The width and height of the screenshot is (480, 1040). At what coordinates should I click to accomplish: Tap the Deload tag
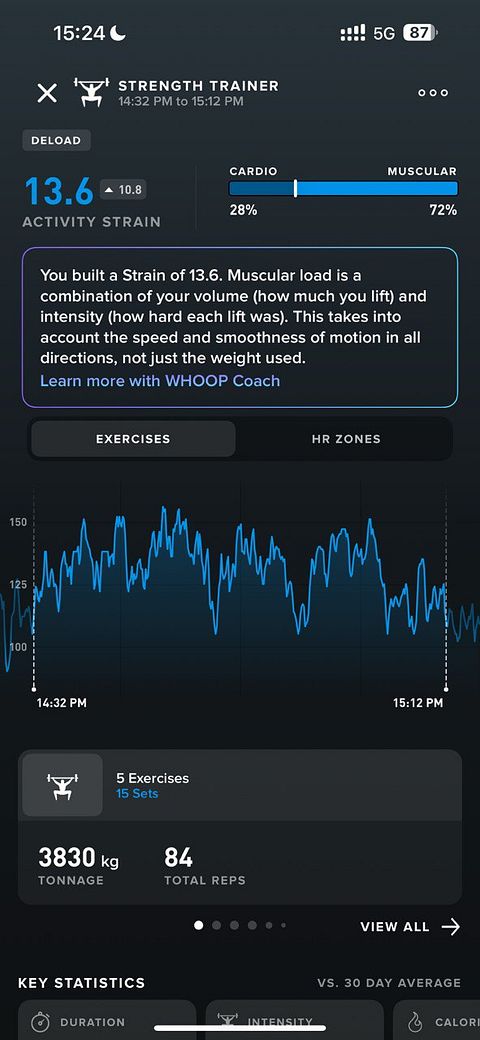[56, 141]
